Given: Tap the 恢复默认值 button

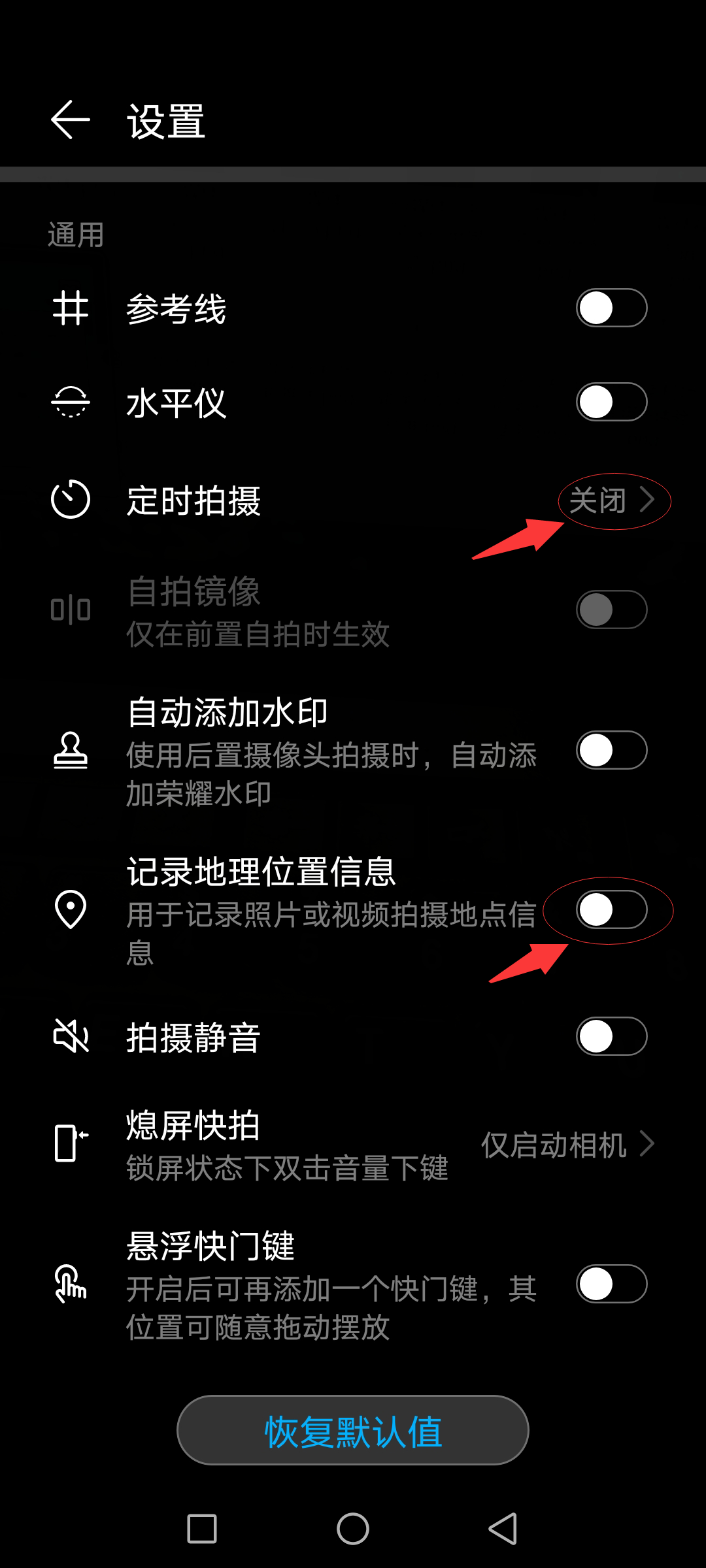Looking at the screenshot, I should [x=353, y=1430].
